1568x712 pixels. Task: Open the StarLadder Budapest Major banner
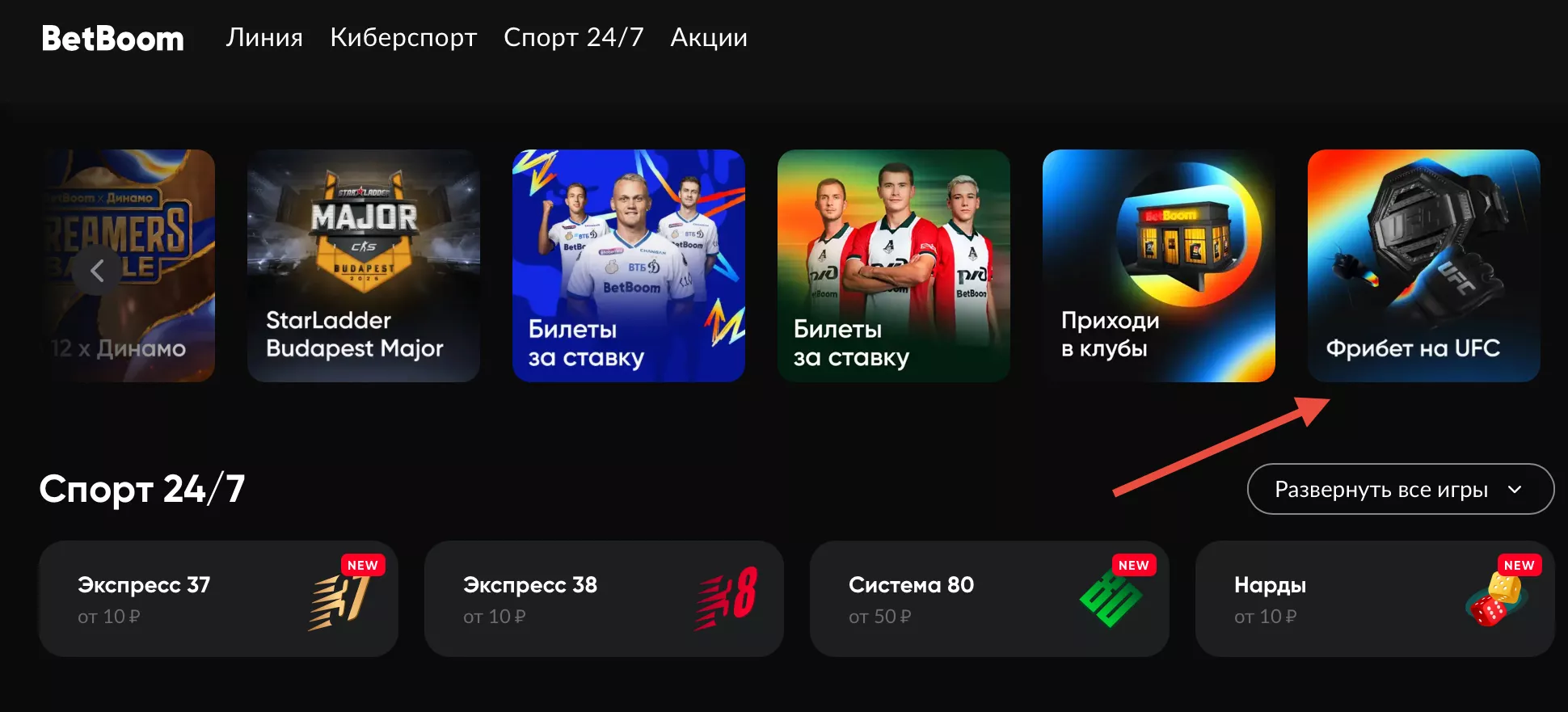(x=364, y=265)
